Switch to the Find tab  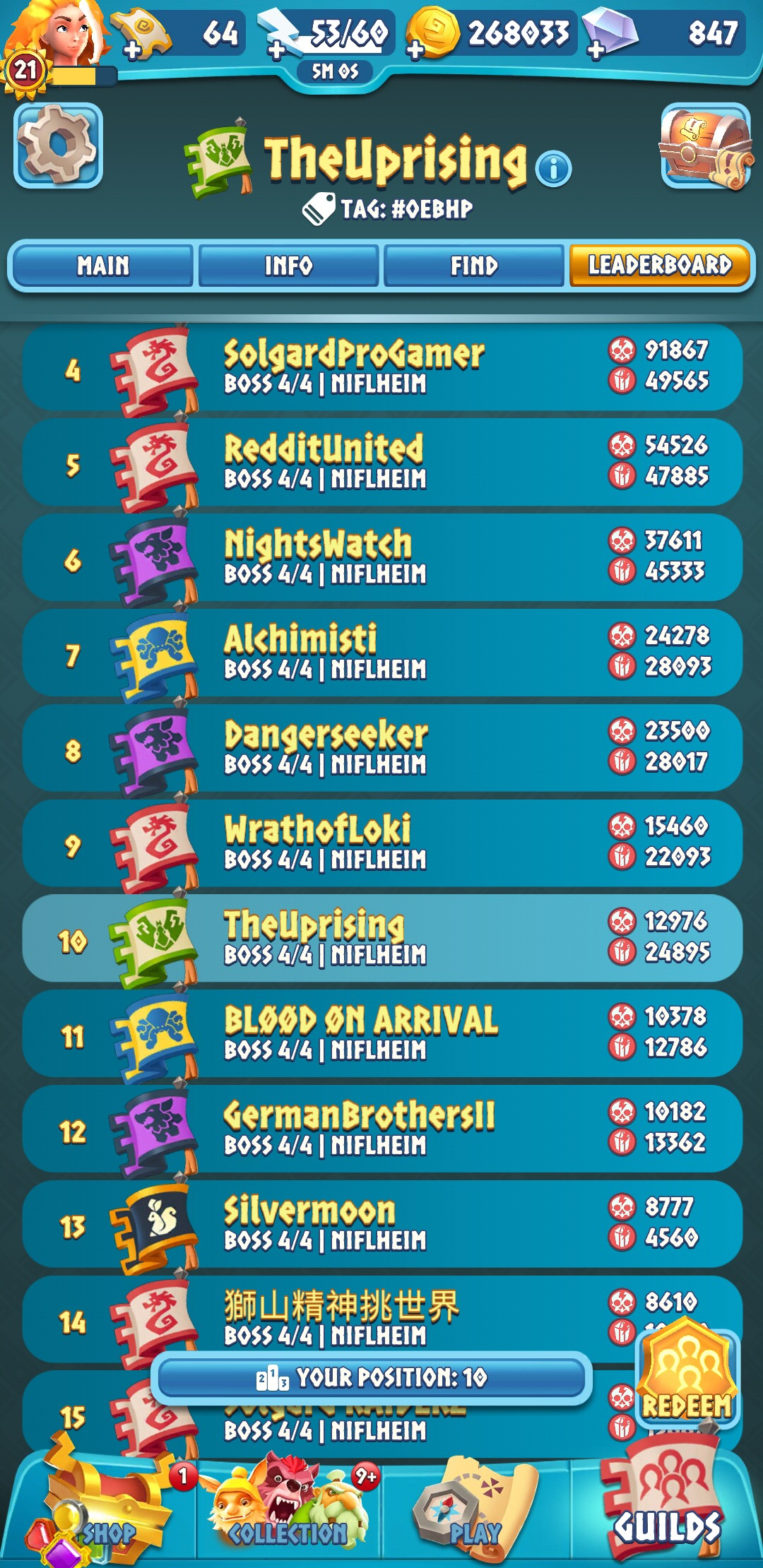pyautogui.click(x=474, y=266)
